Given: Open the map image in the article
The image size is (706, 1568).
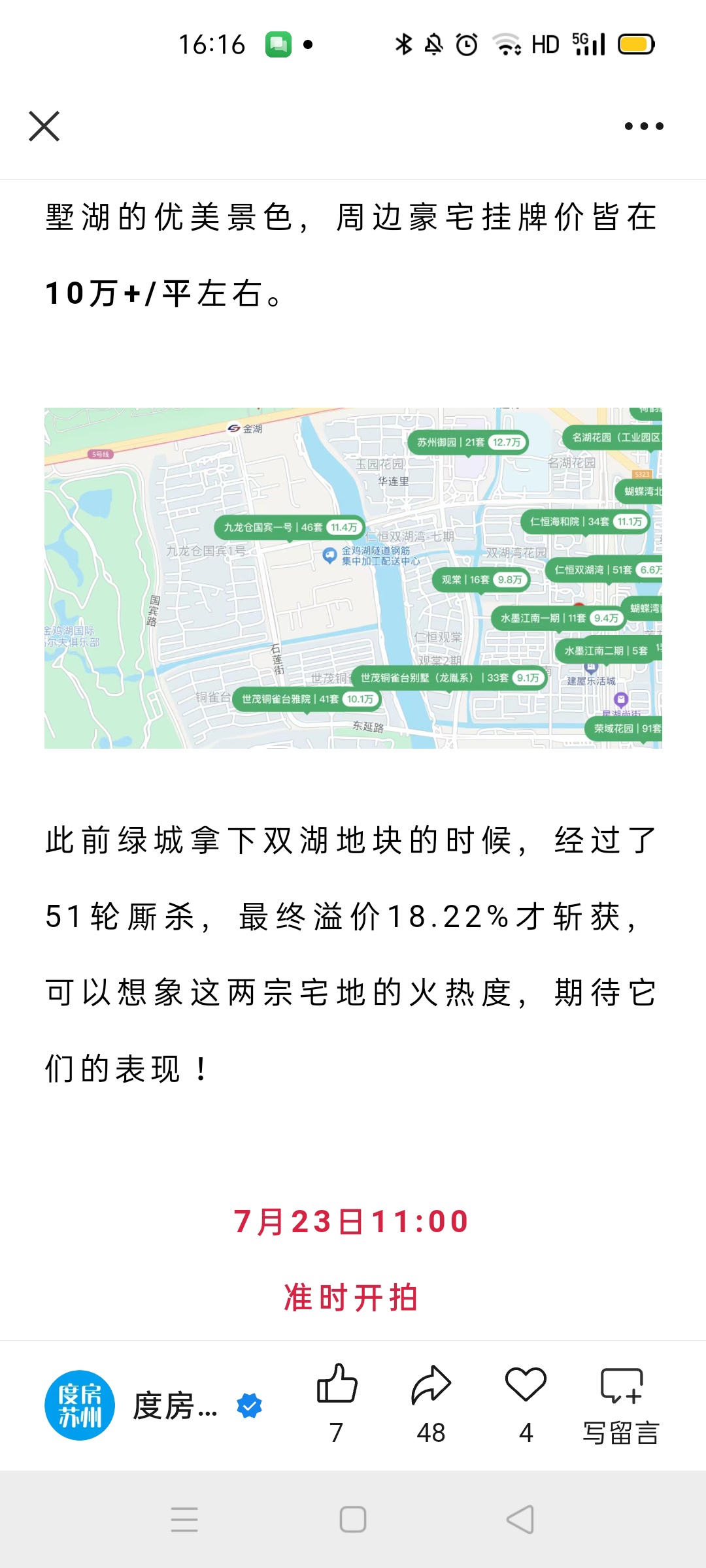Looking at the screenshot, I should coord(353,578).
